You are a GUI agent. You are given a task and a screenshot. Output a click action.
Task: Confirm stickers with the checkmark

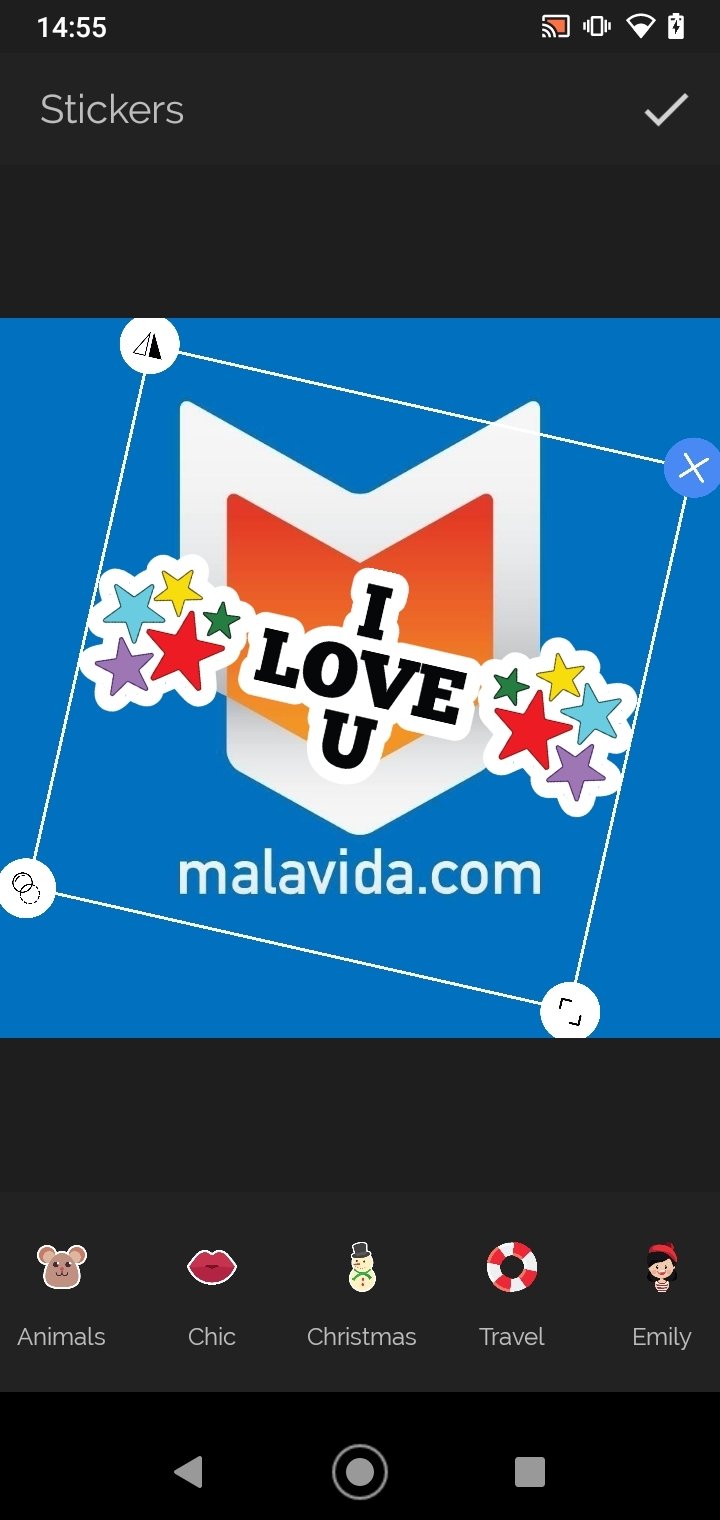666,110
